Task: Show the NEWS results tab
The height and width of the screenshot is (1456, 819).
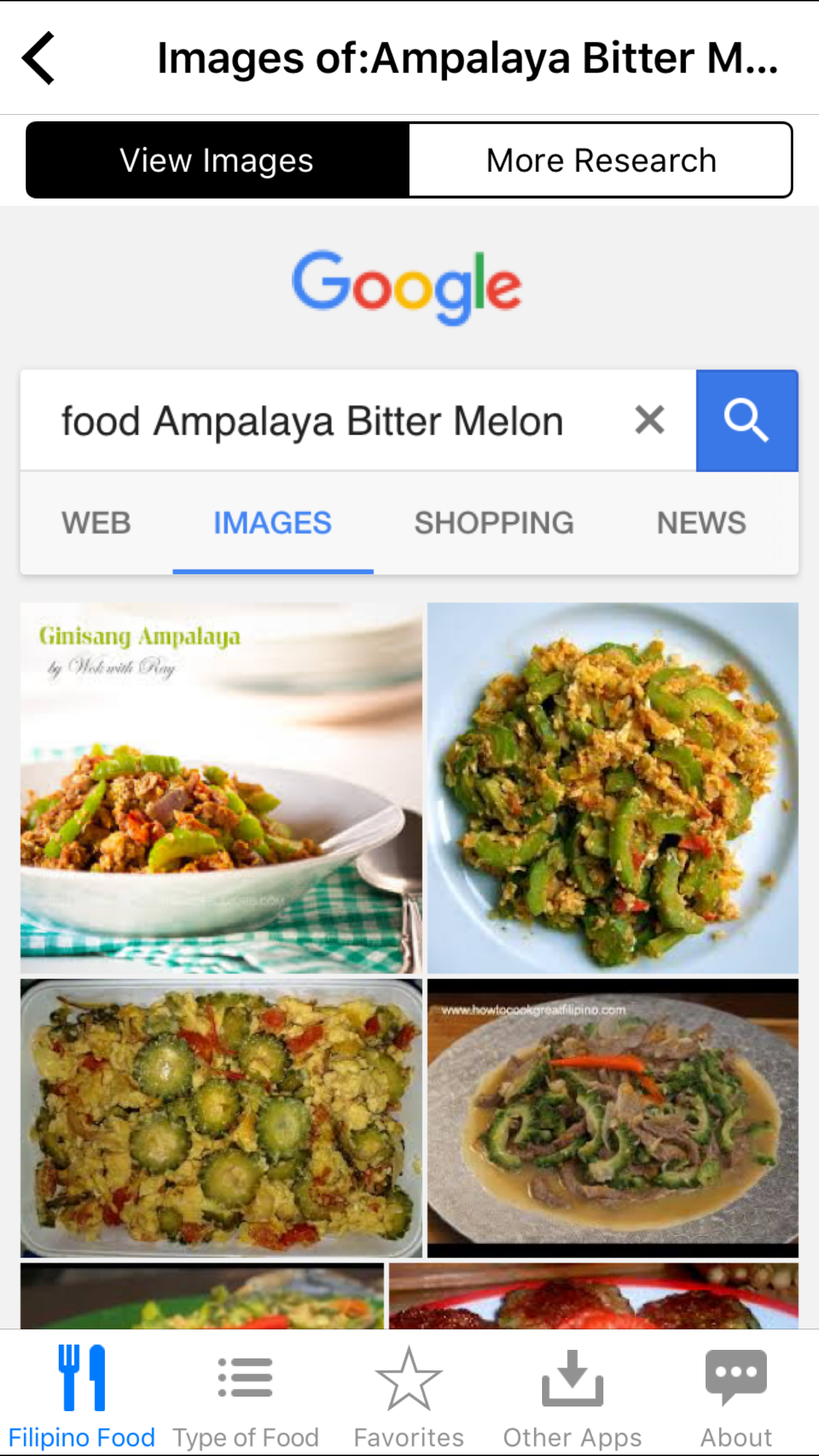Action: 701,523
